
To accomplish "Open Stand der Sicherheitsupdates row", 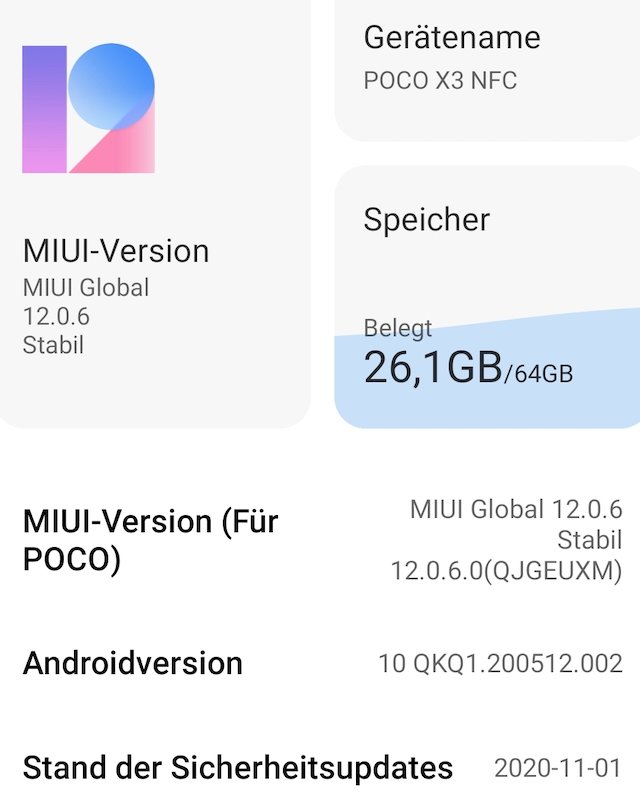I will [320, 768].
